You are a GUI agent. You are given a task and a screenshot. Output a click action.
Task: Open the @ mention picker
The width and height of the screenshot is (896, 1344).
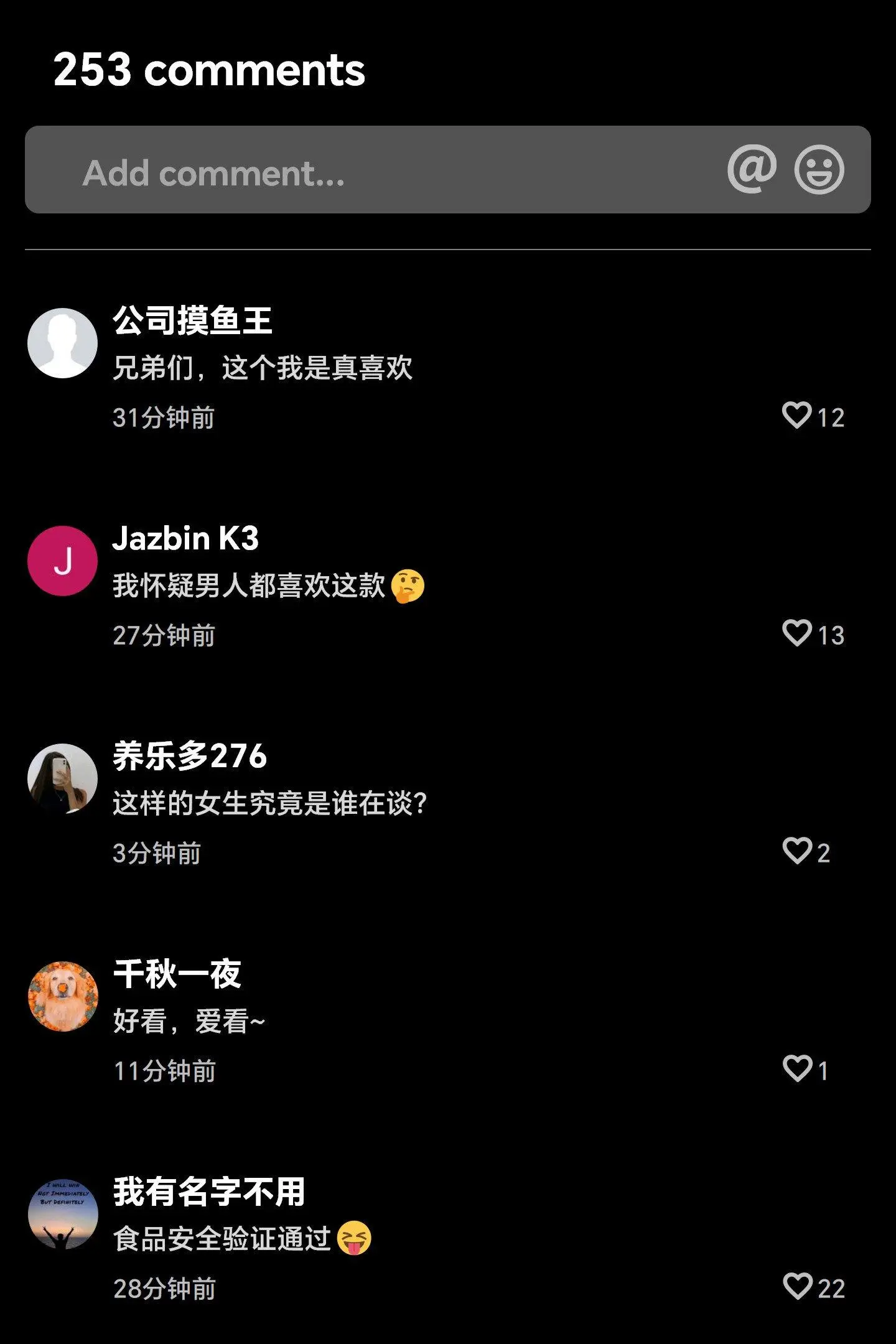tap(752, 169)
